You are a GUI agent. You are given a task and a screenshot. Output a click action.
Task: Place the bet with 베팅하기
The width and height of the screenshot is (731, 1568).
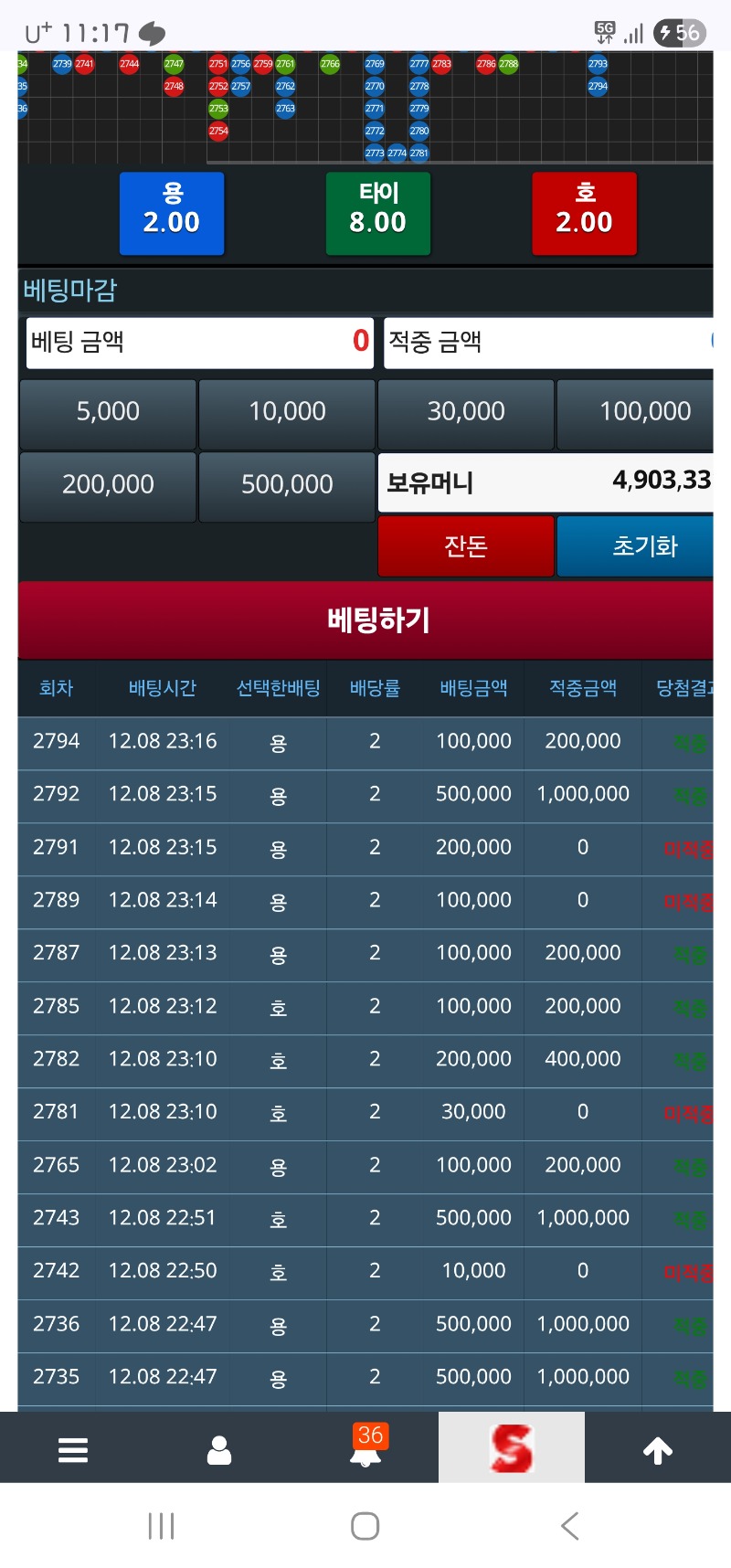[x=377, y=620]
